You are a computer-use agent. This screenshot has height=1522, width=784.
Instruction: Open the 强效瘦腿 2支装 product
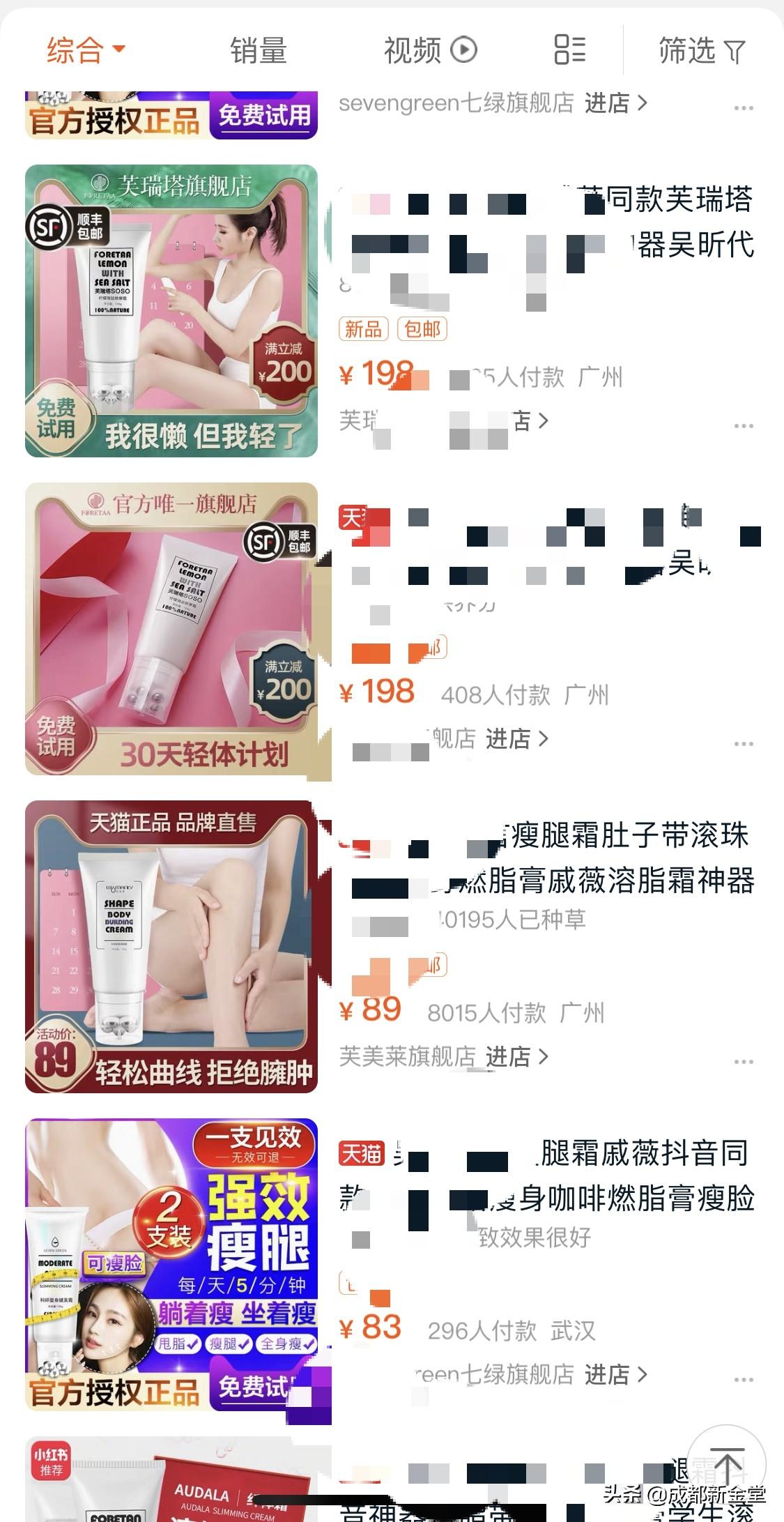pyautogui.click(x=171, y=1264)
